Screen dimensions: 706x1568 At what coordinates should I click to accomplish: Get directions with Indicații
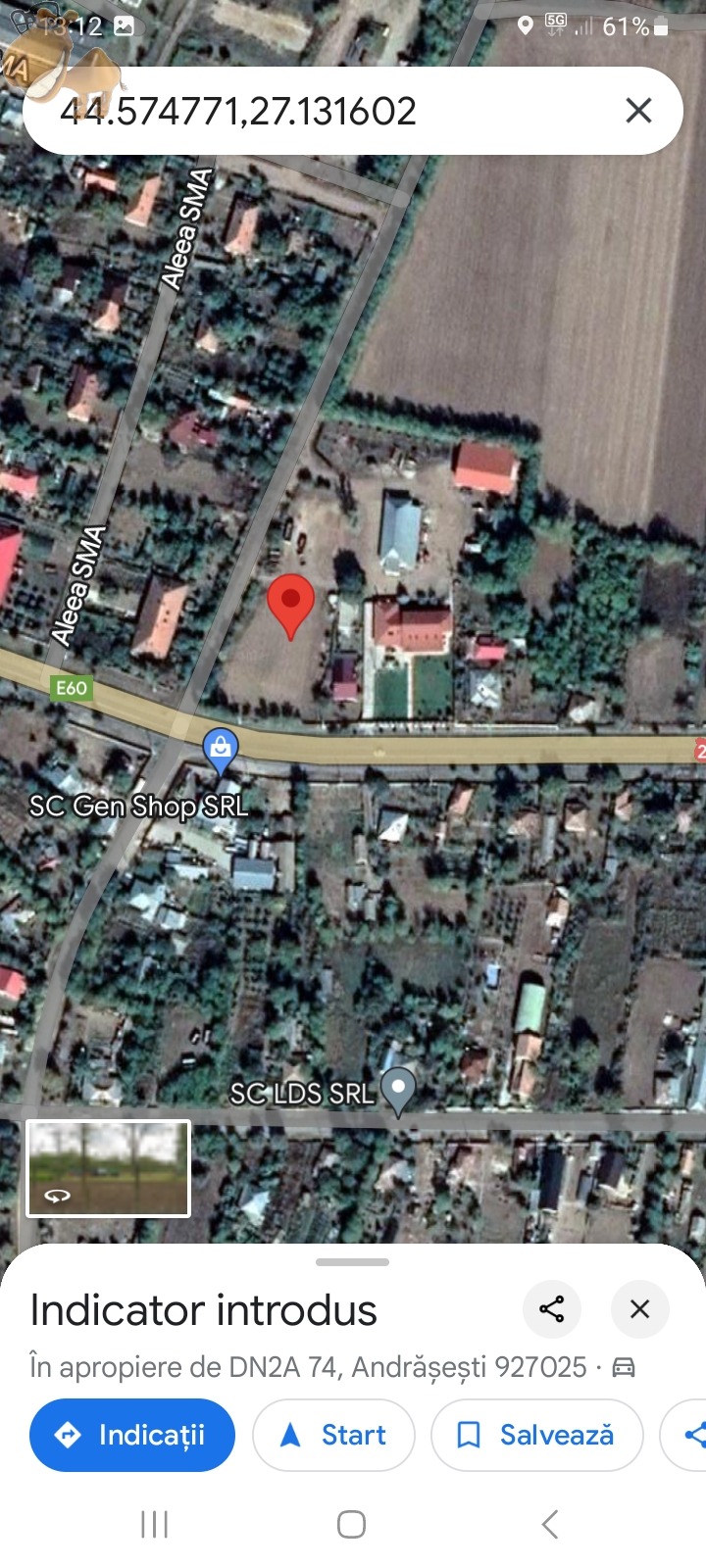132,1435
